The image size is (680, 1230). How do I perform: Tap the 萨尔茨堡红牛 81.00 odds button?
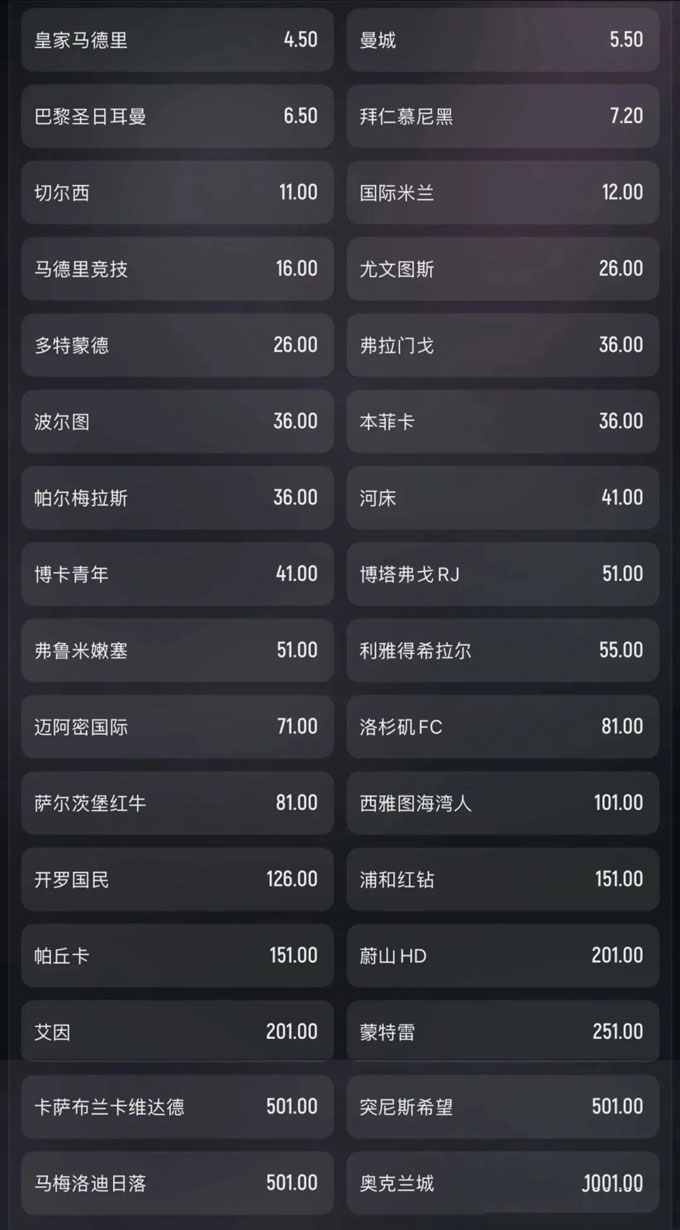point(177,803)
